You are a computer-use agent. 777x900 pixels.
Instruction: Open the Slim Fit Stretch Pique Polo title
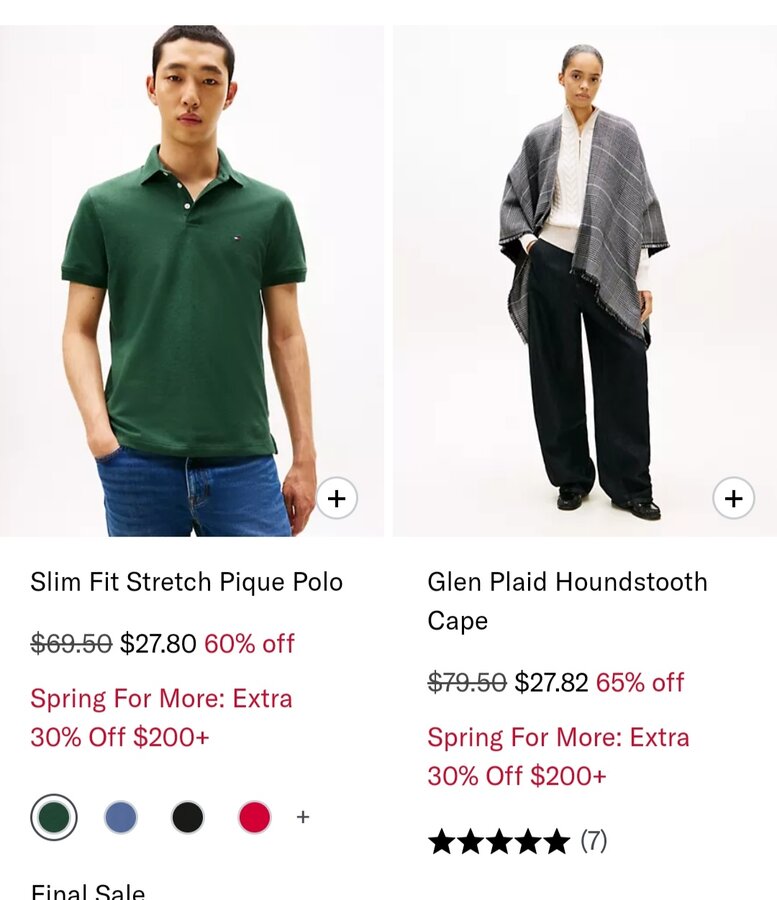coord(186,582)
